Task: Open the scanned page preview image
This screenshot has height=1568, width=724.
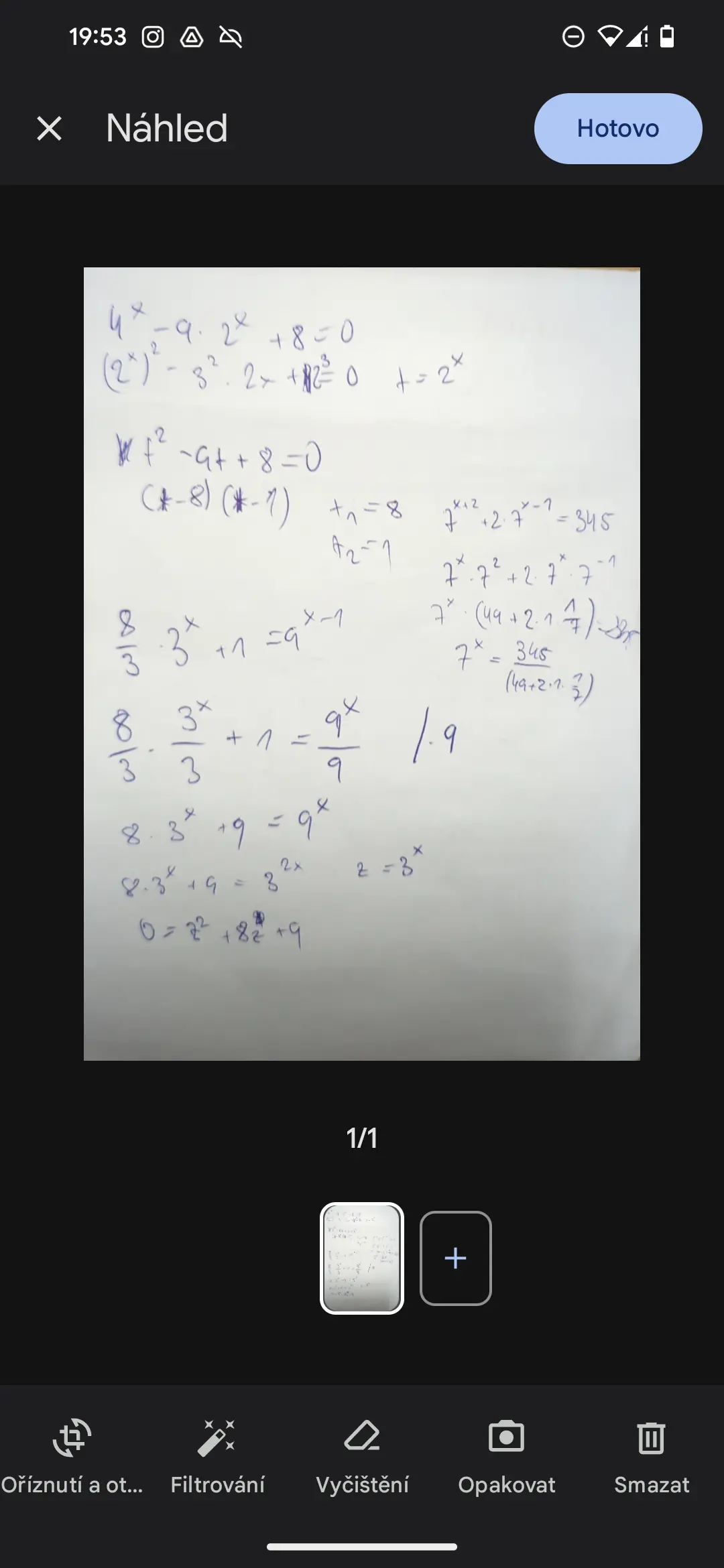Action: [362, 663]
